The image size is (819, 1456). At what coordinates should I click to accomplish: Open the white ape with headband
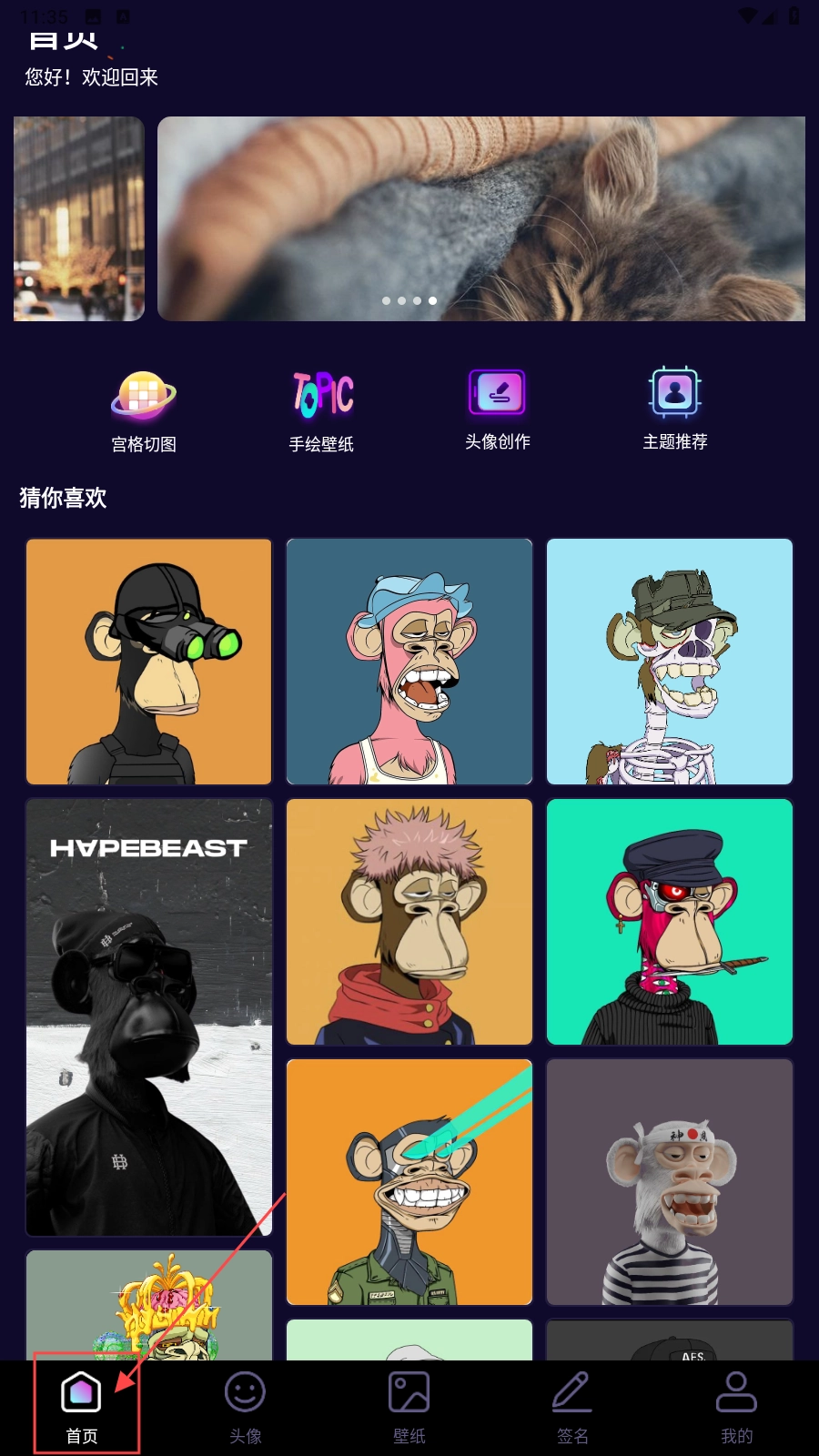pyautogui.click(x=670, y=1182)
